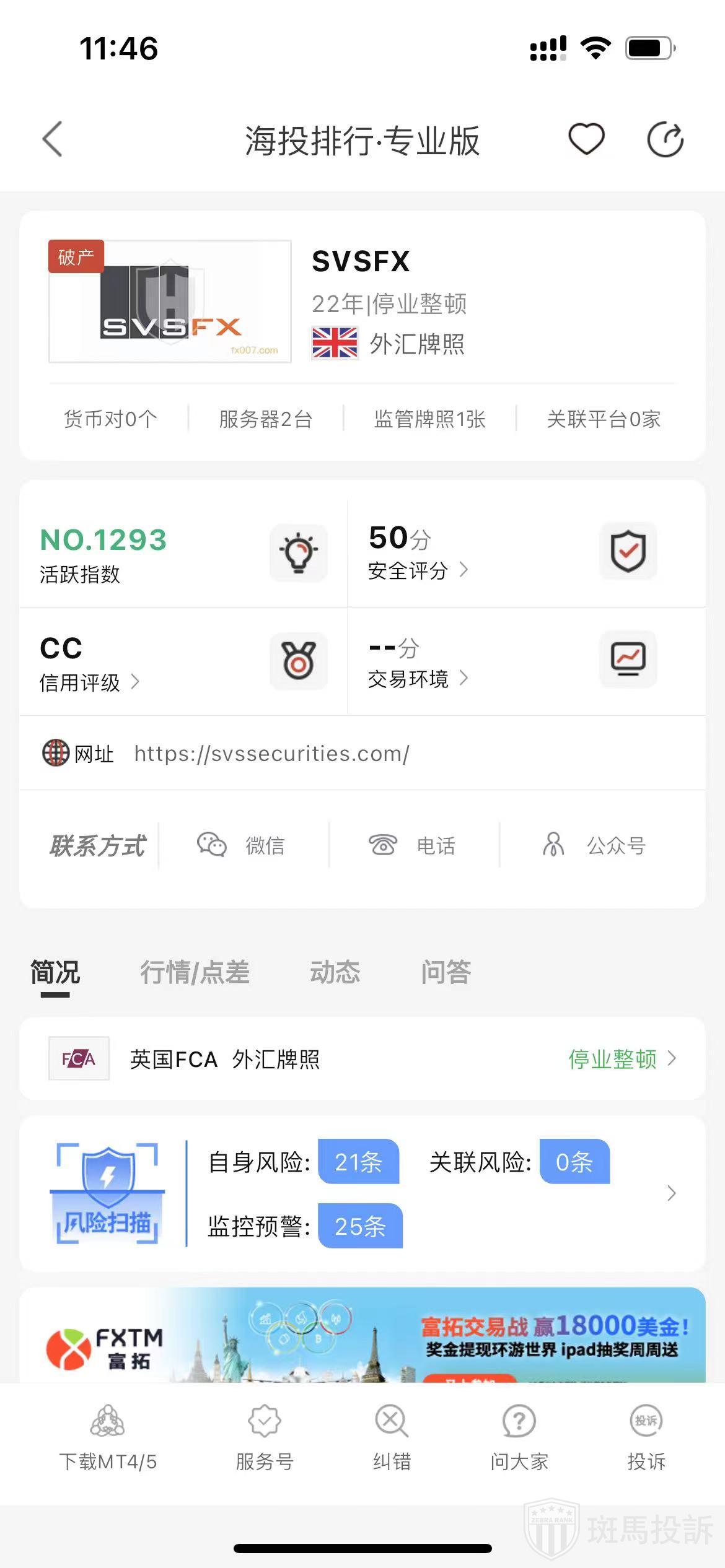Tap 纠错 to report an error

click(392, 1438)
